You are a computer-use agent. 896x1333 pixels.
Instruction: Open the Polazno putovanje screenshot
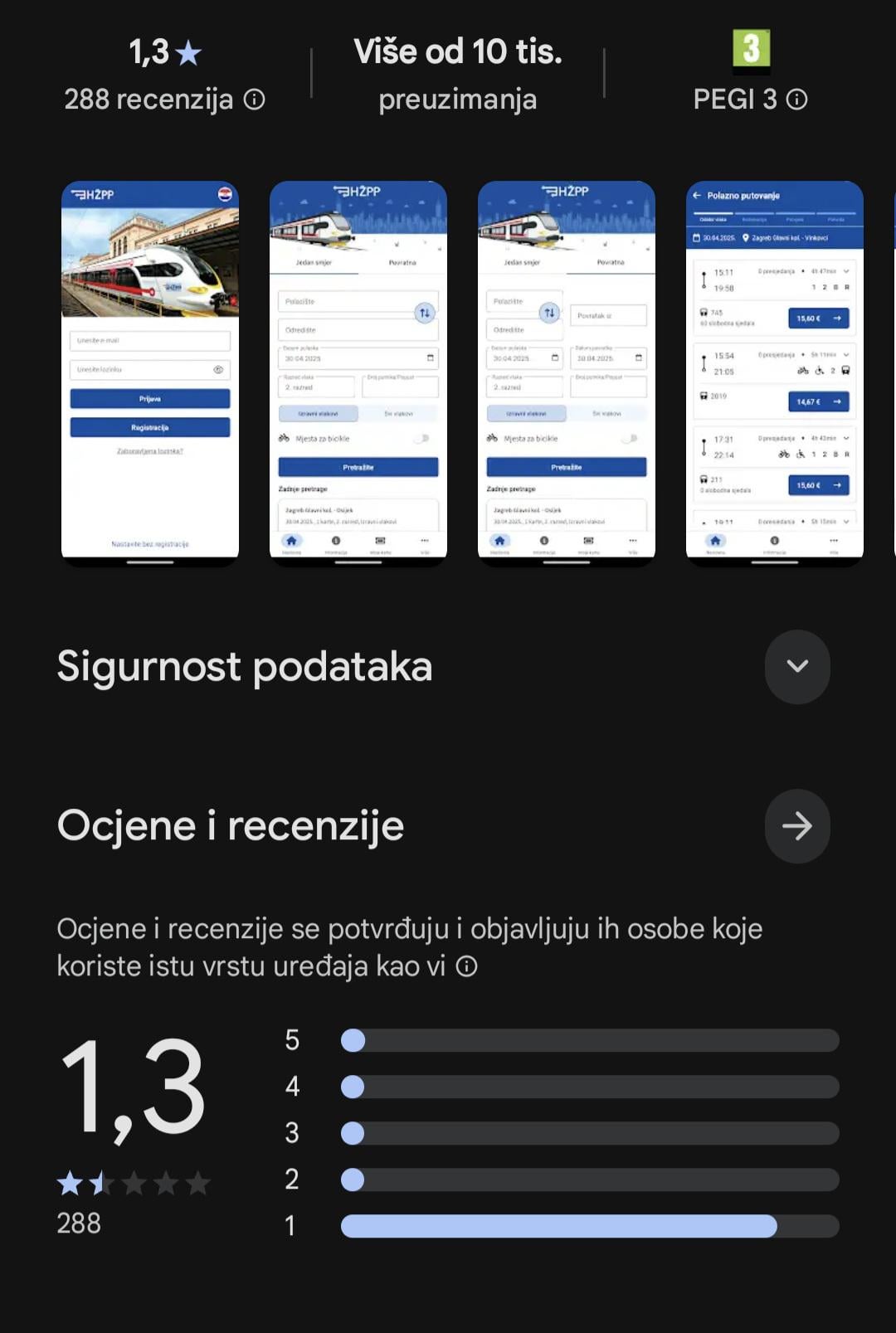tap(774, 373)
